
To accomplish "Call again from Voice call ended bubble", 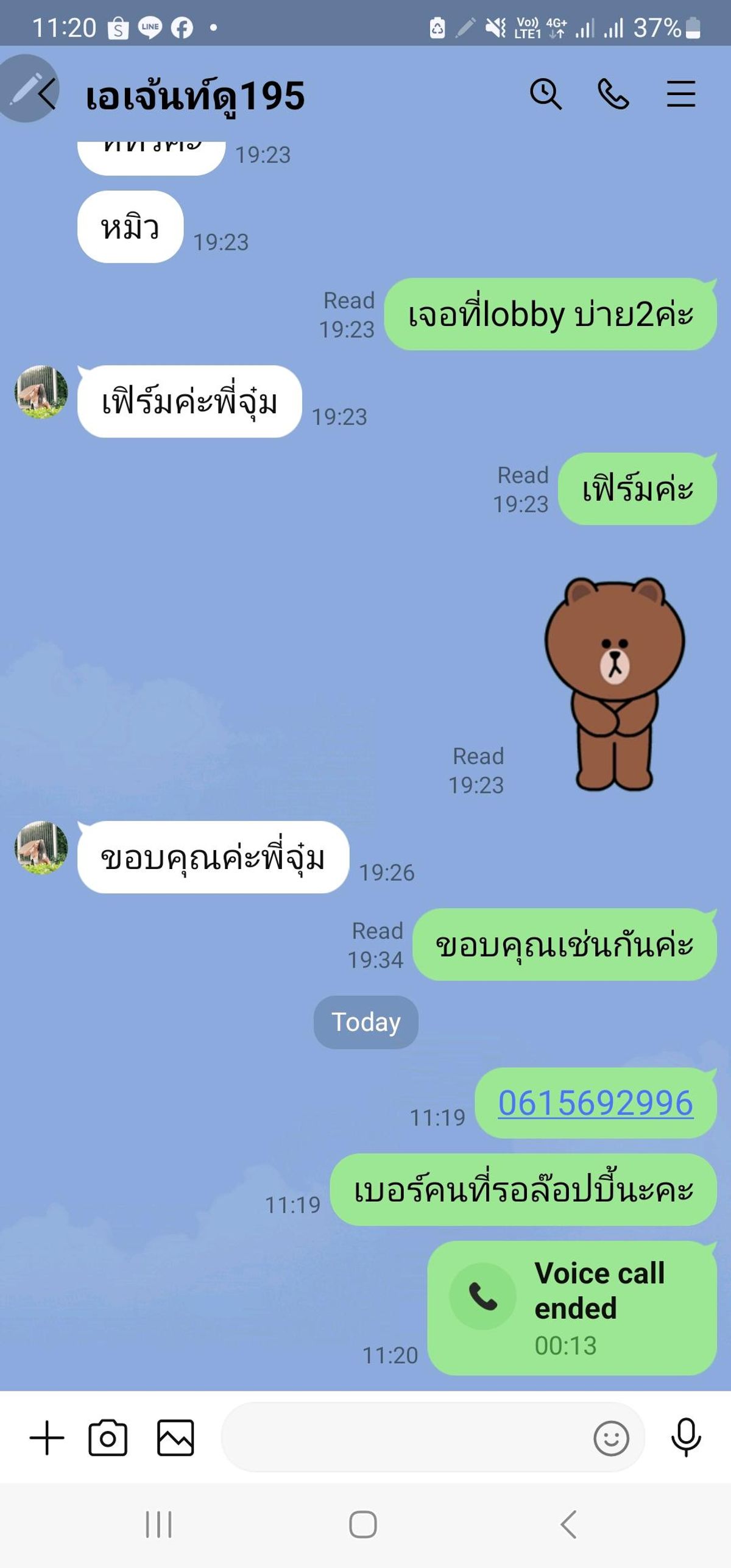I will tap(571, 1308).
